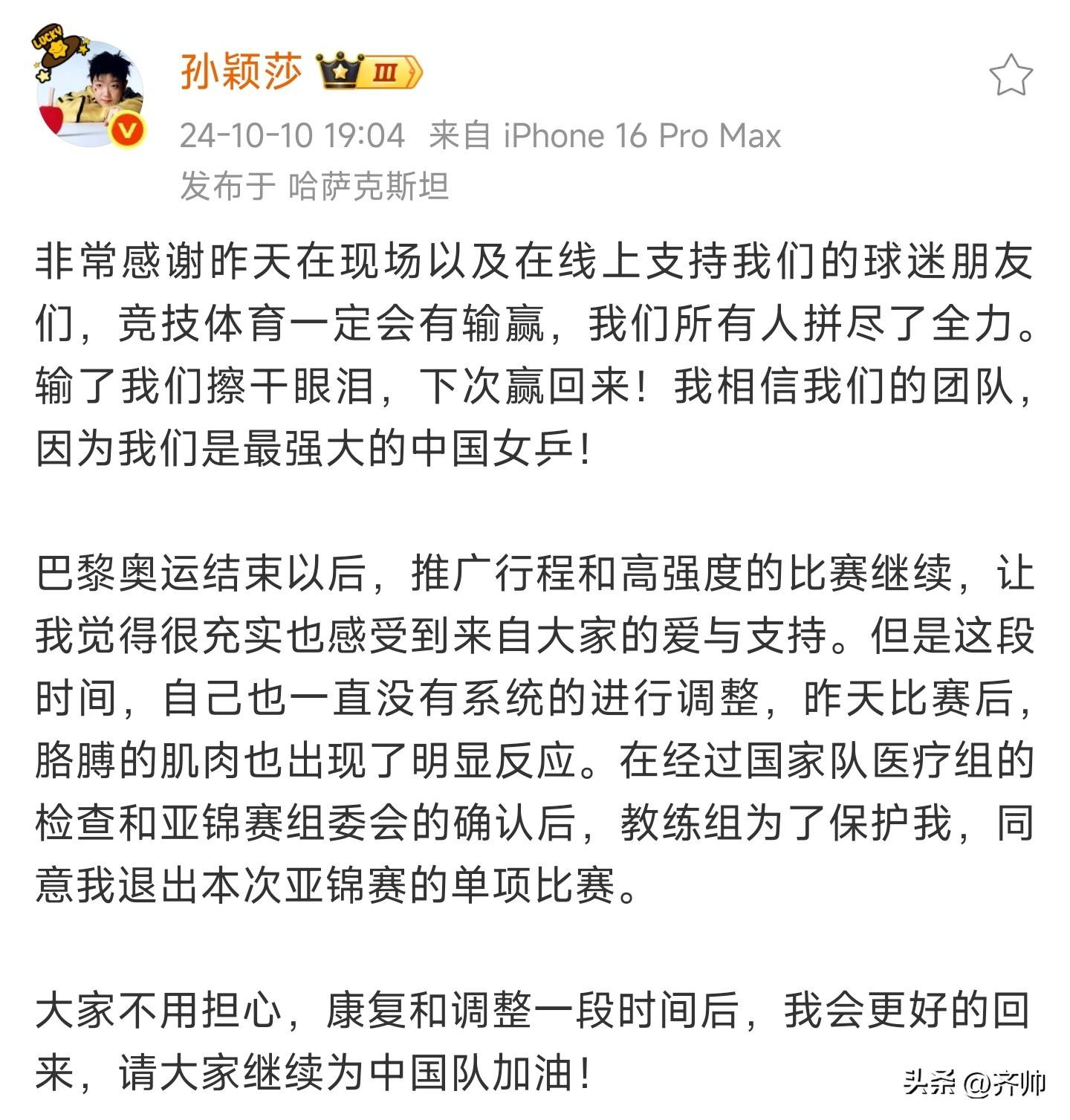
Task: Favorite this post with the star icon
Action: 1011,75
